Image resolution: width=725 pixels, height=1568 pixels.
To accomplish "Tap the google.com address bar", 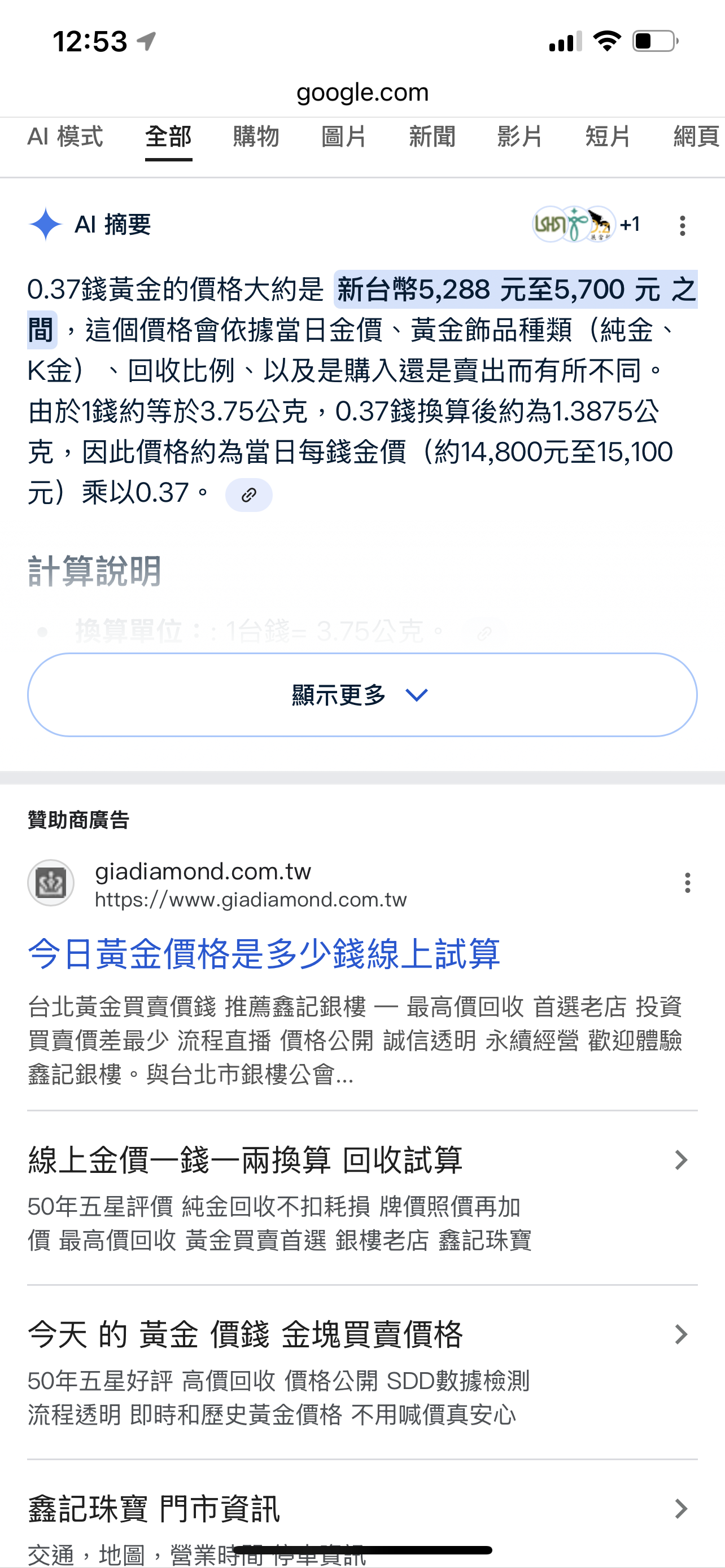I will tap(362, 93).
